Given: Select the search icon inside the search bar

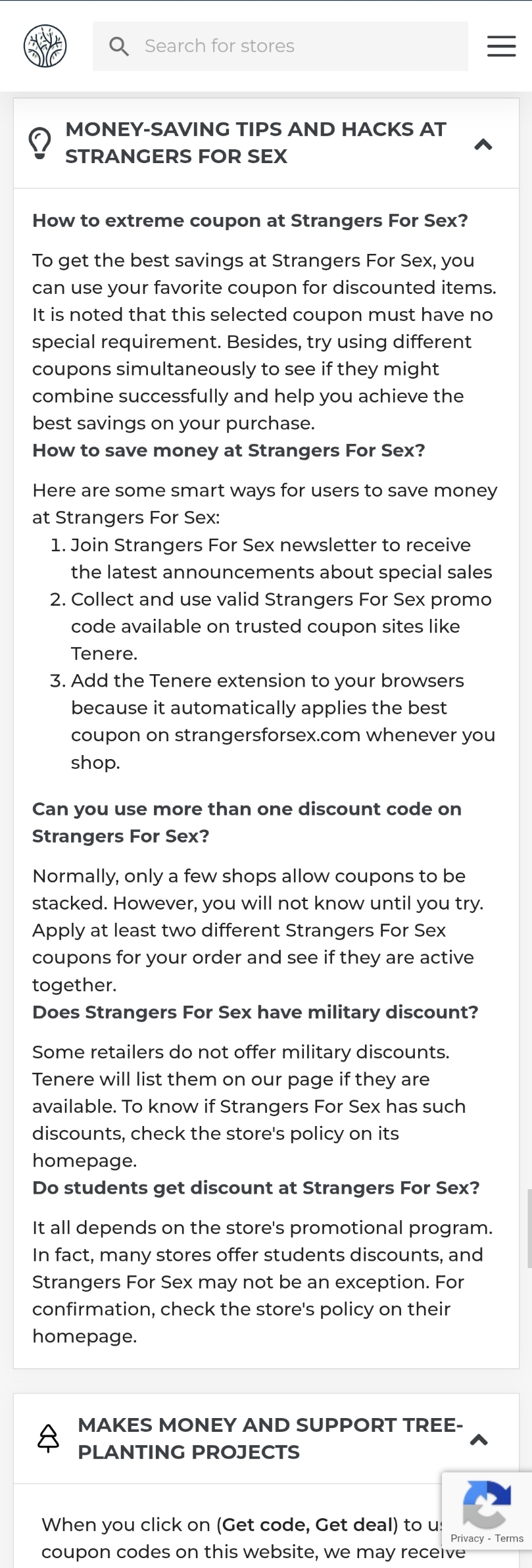Looking at the screenshot, I should coord(119,46).
